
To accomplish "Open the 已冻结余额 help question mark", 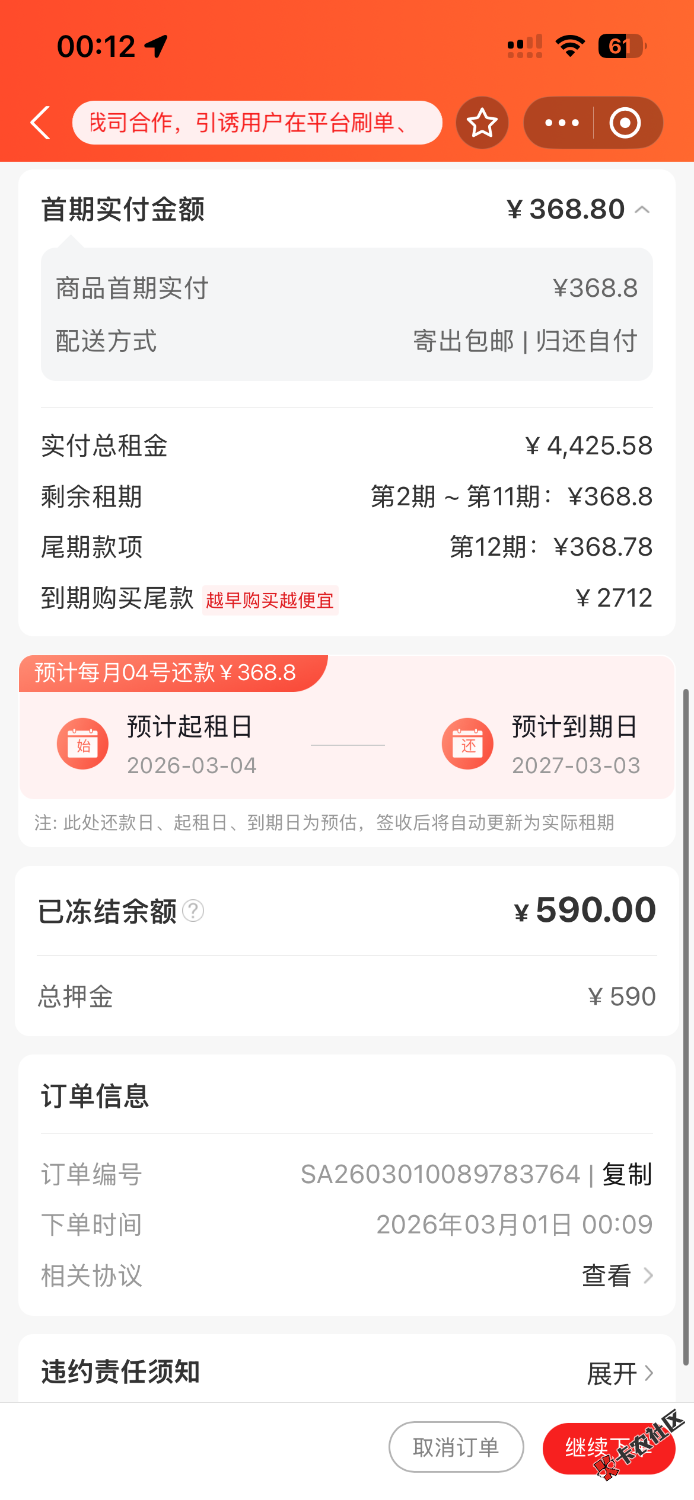I will point(194,911).
